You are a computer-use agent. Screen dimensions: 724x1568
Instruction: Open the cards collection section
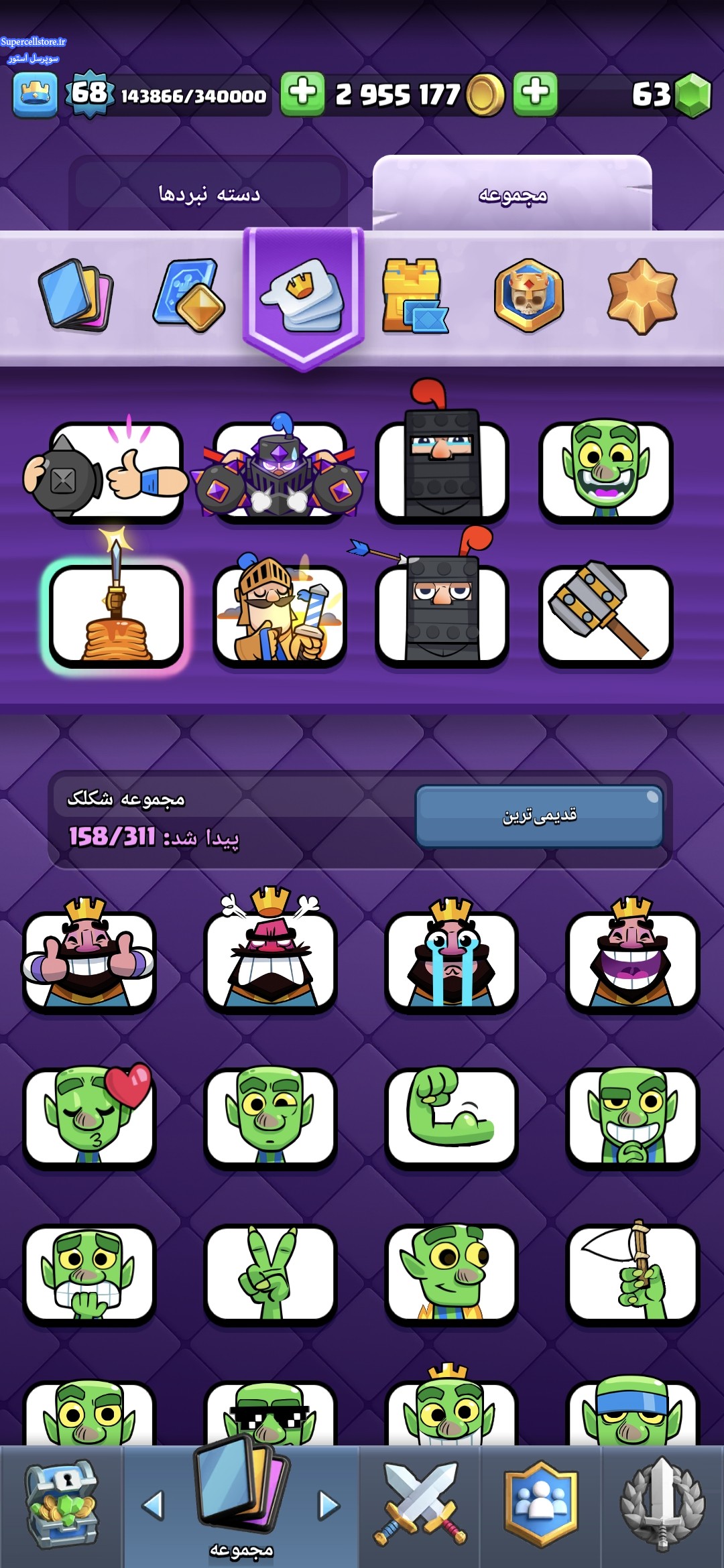76,296
